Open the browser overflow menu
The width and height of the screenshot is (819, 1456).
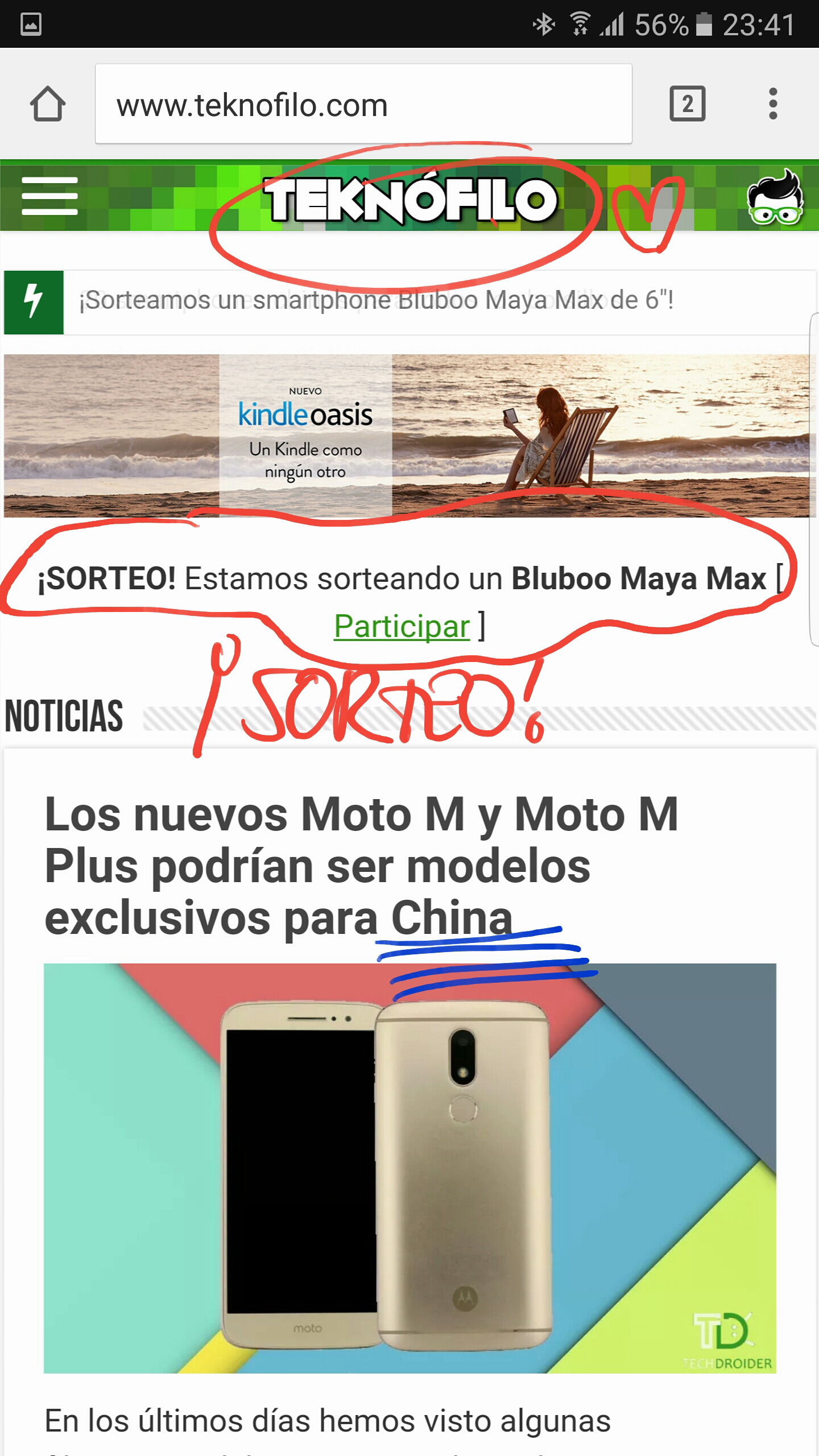pos(772,104)
